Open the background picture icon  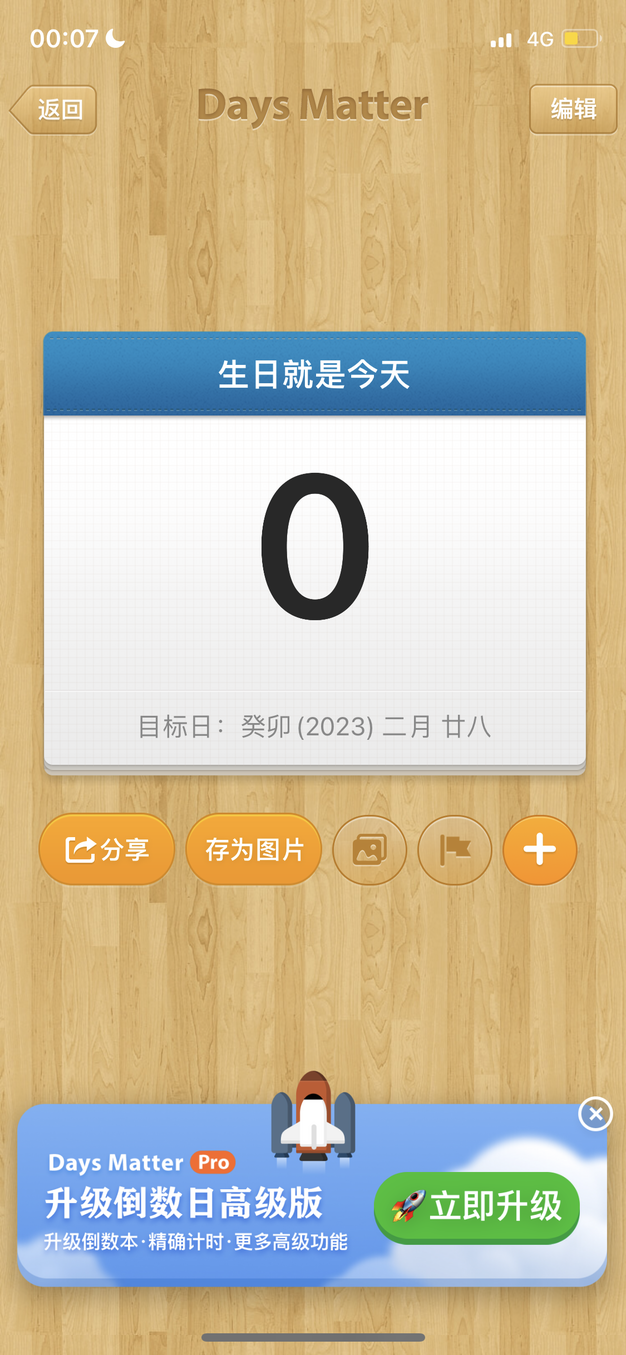point(369,850)
